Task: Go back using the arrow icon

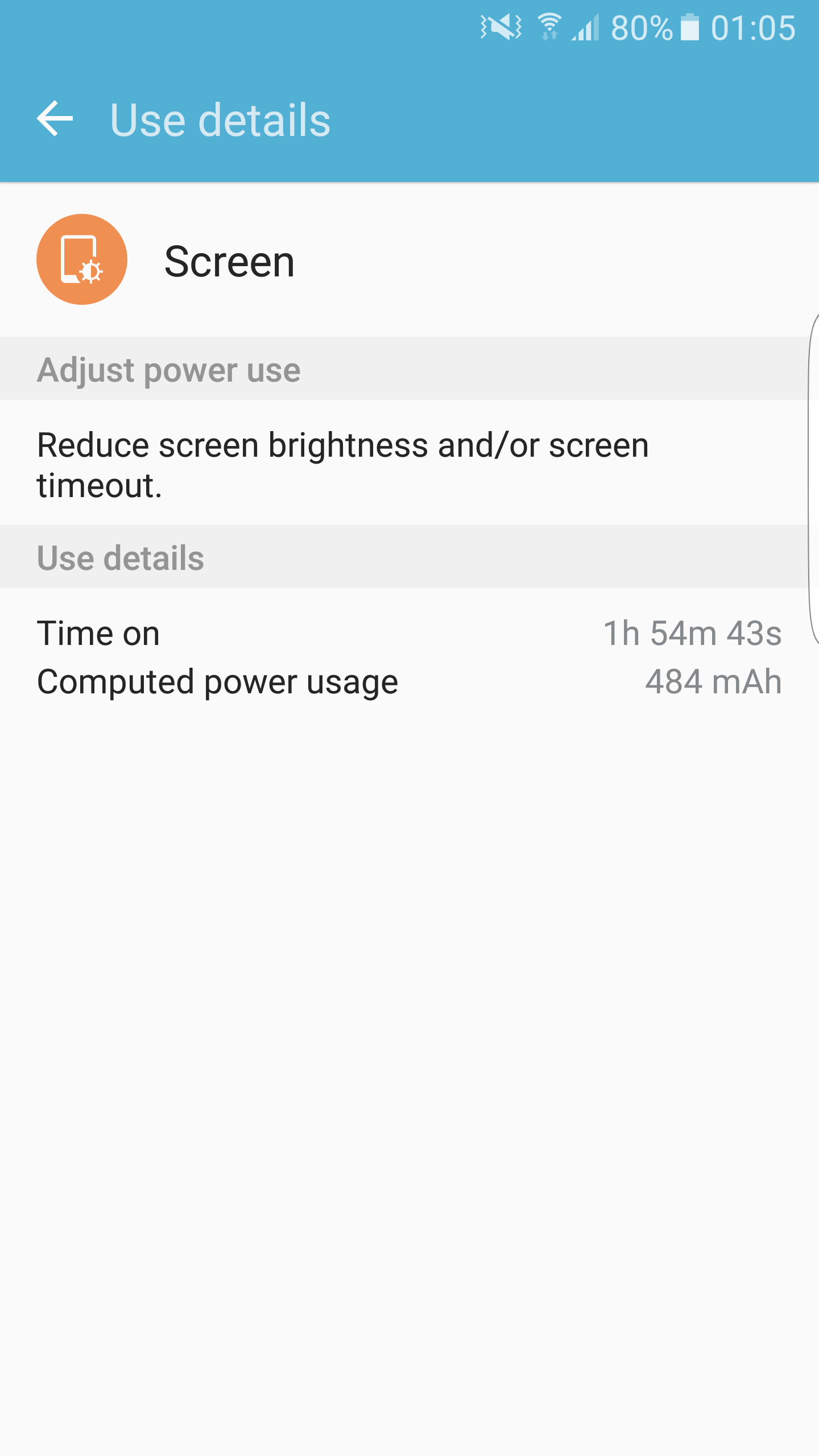Action: click(55, 119)
